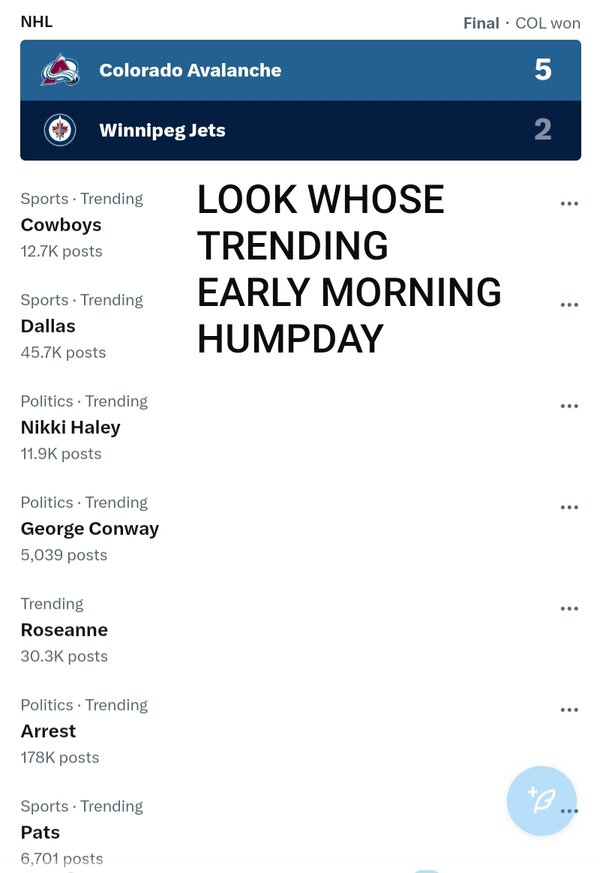The image size is (600, 873).
Task: Open the Pats trending topic
Action: (x=40, y=832)
